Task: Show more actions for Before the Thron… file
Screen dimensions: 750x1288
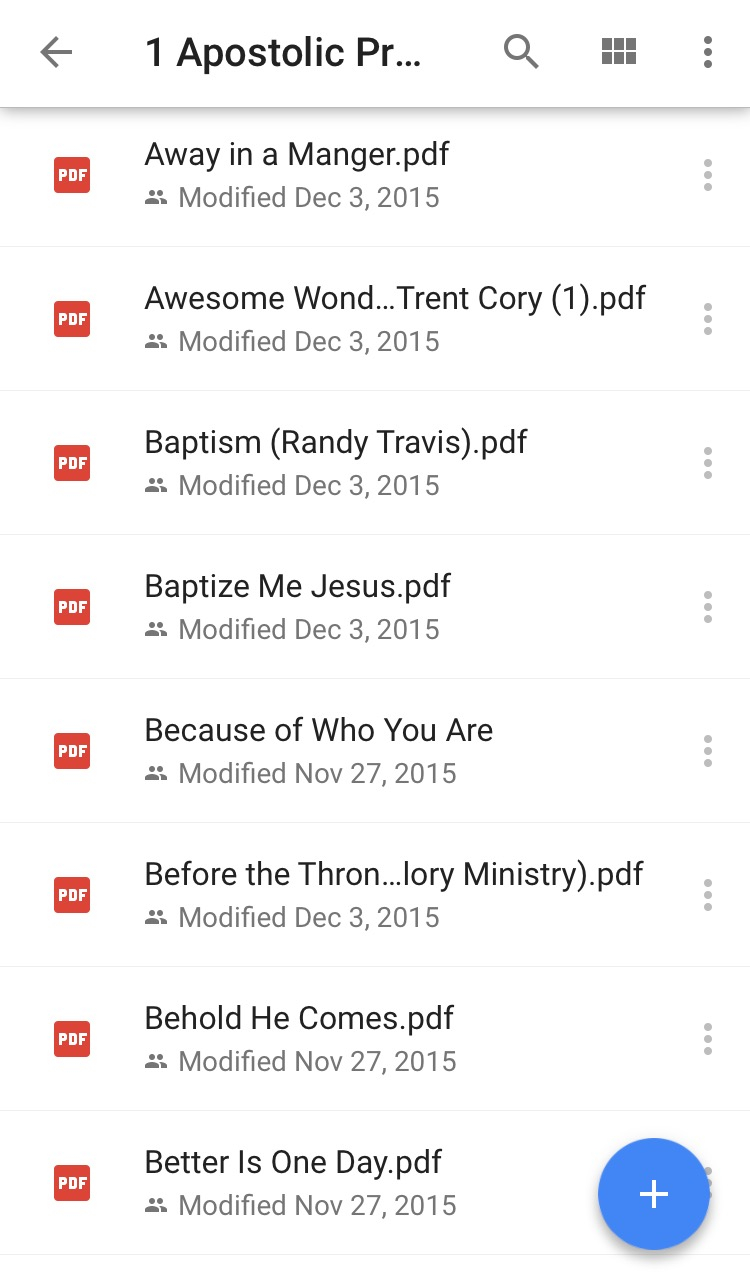Action: [x=708, y=895]
